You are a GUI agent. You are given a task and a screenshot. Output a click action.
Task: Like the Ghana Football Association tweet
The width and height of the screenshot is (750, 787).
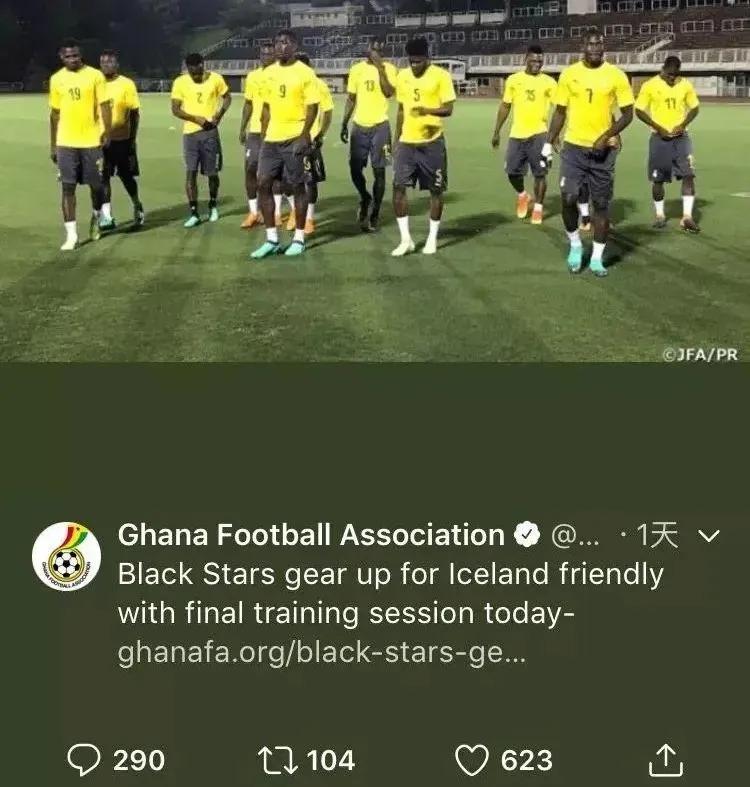pyautogui.click(x=471, y=761)
